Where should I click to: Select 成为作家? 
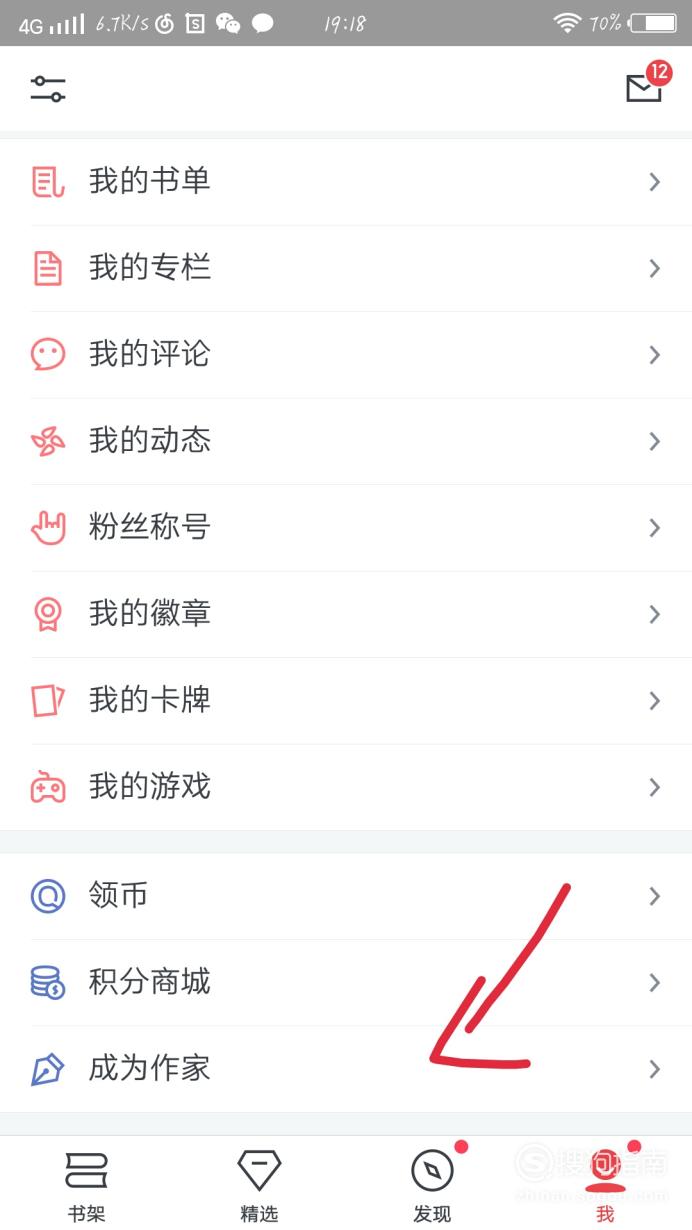[346, 1069]
